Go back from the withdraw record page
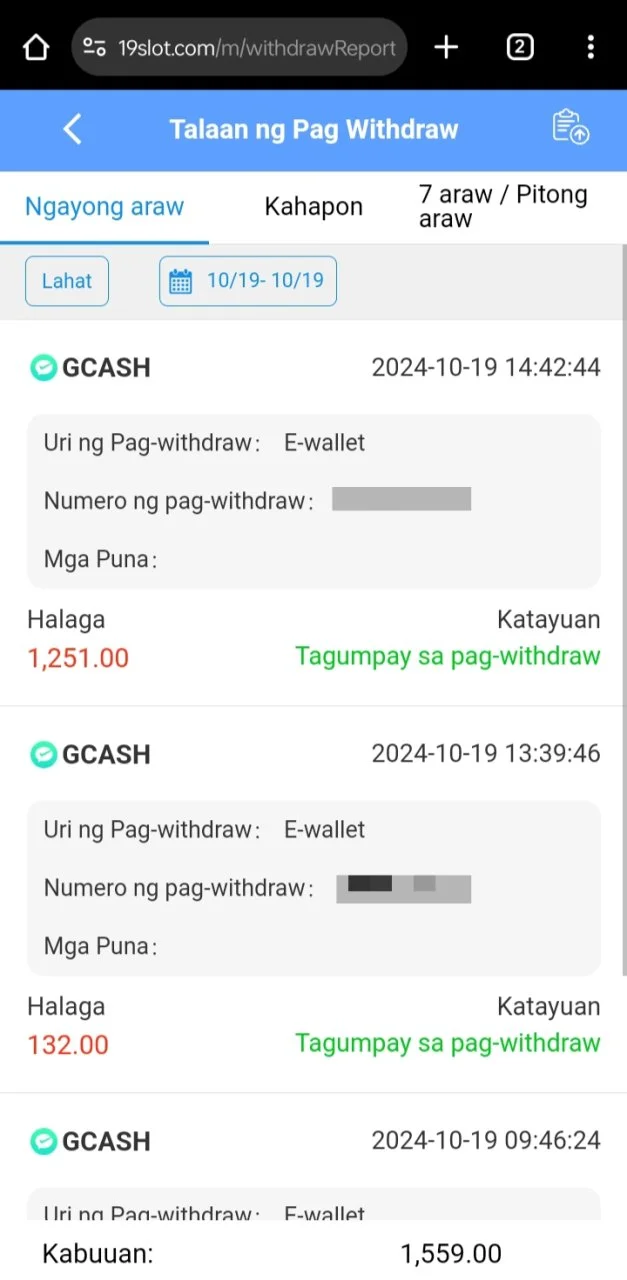 click(x=72, y=129)
